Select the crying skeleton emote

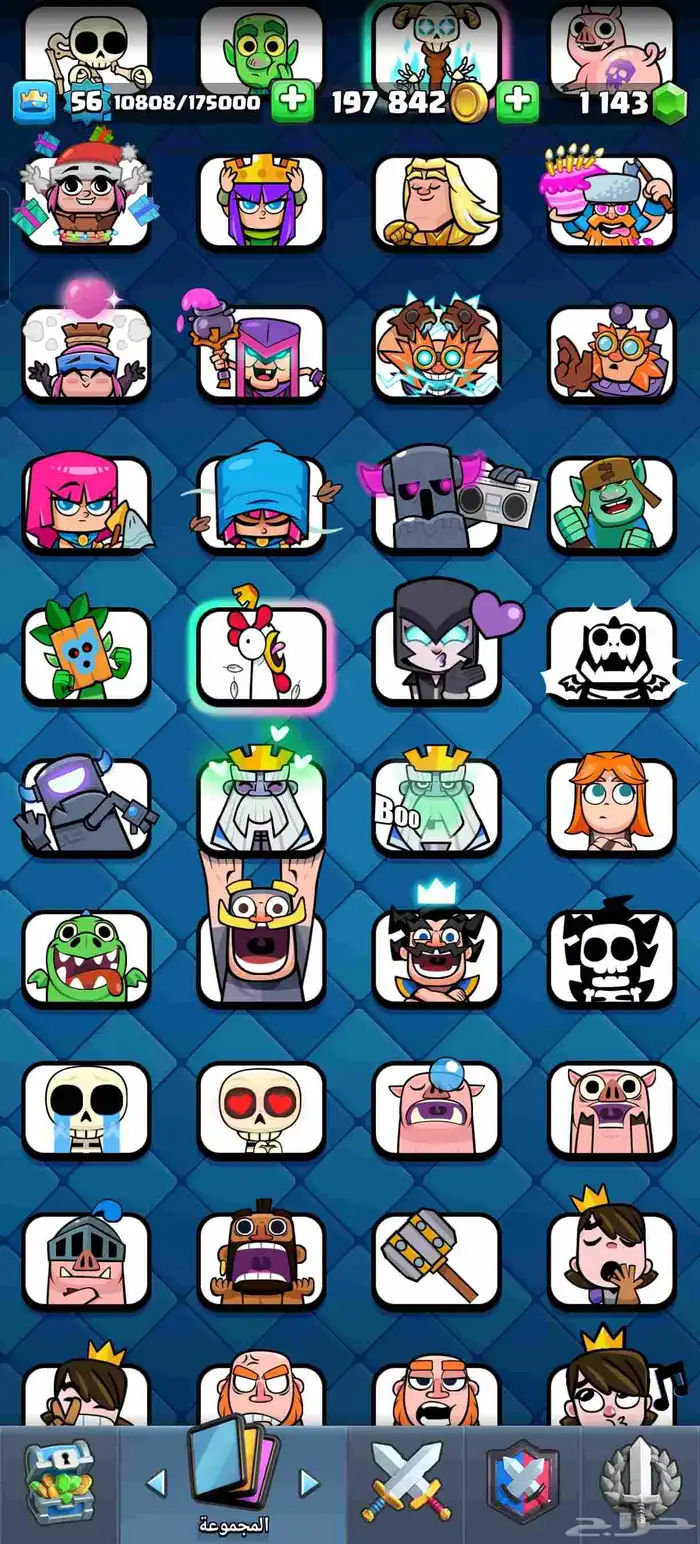point(86,1109)
